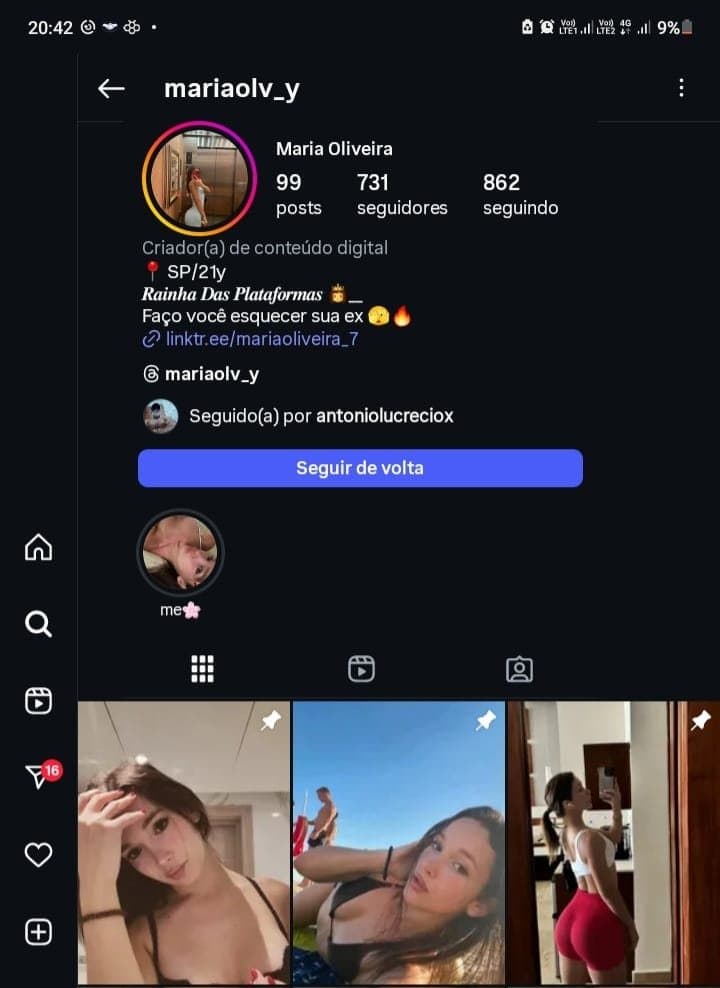Switch to the posts grid tab
Image resolution: width=720 pixels, height=988 pixels.
[203, 669]
